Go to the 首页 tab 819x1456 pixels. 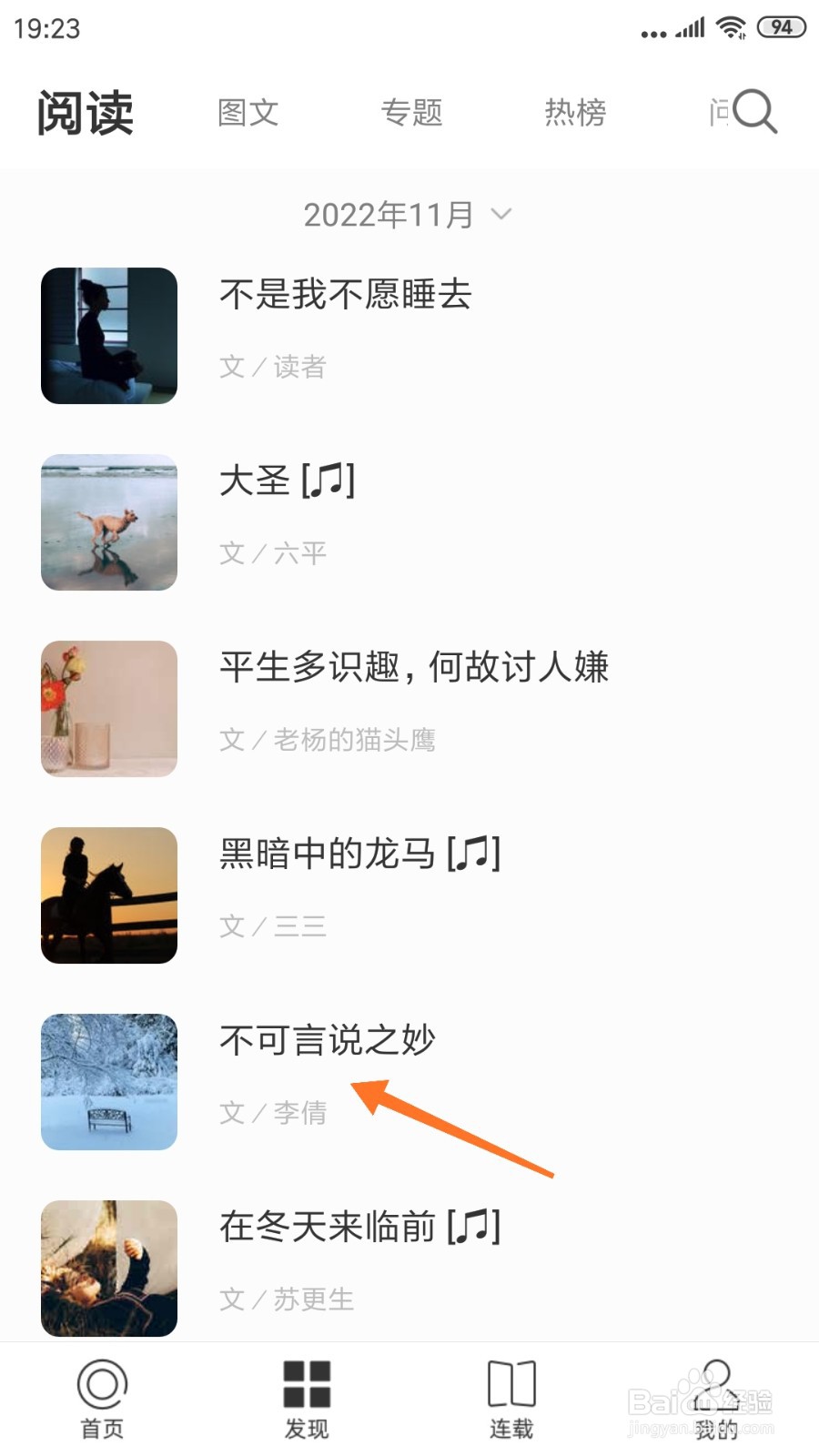point(102,1399)
